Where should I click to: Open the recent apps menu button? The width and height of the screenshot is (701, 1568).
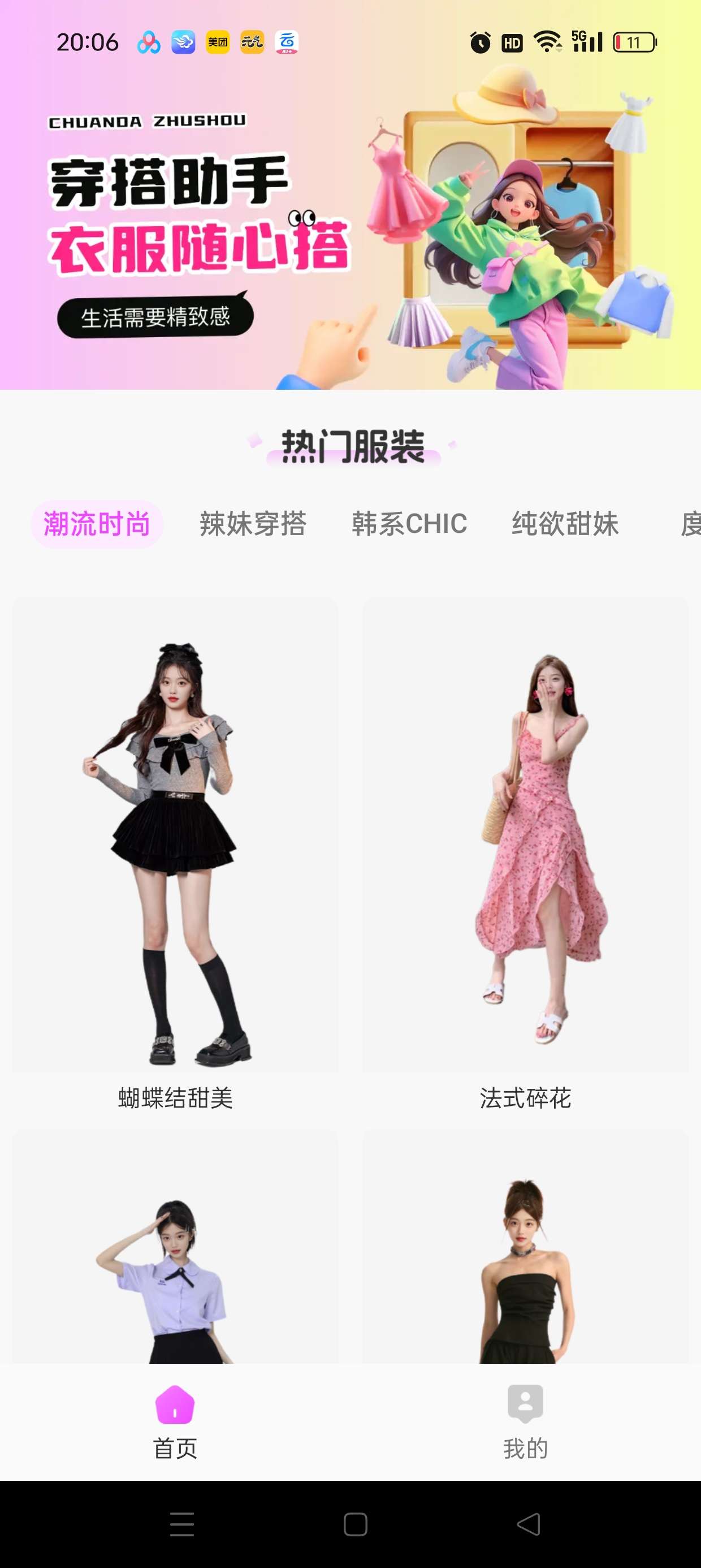point(182,1524)
